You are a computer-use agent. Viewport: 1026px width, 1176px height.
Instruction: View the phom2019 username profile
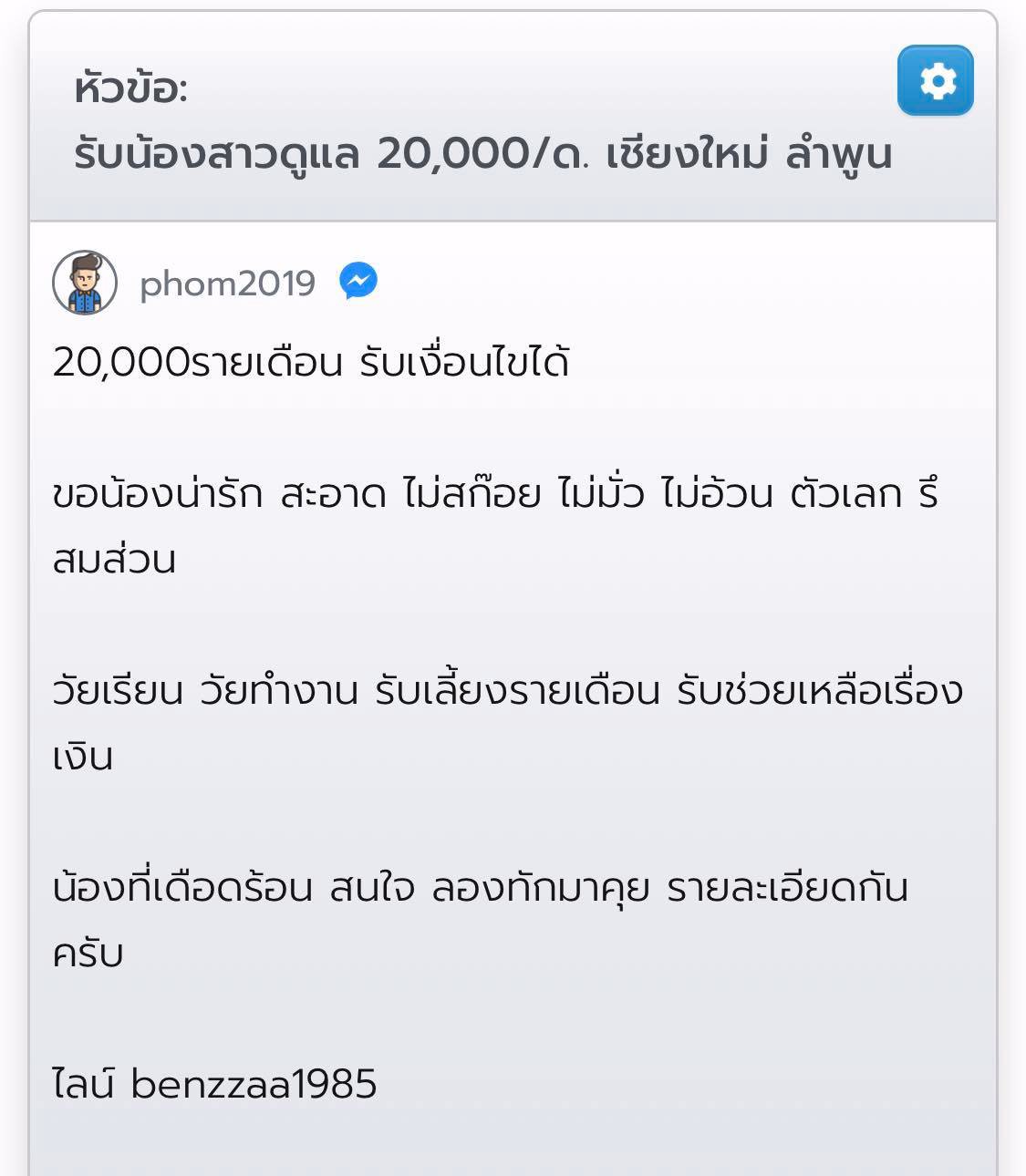click(x=227, y=284)
